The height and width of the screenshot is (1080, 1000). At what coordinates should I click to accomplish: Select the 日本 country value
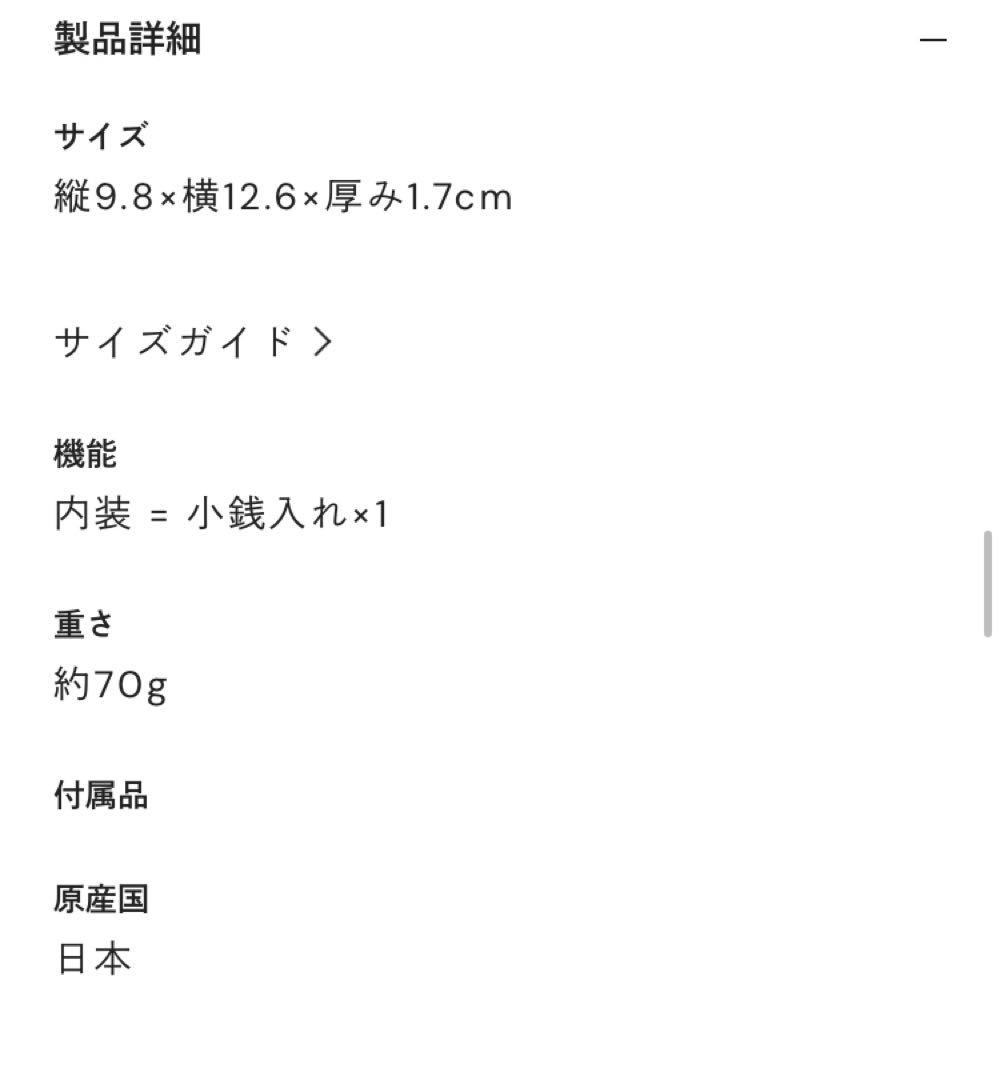pos(93,958)
